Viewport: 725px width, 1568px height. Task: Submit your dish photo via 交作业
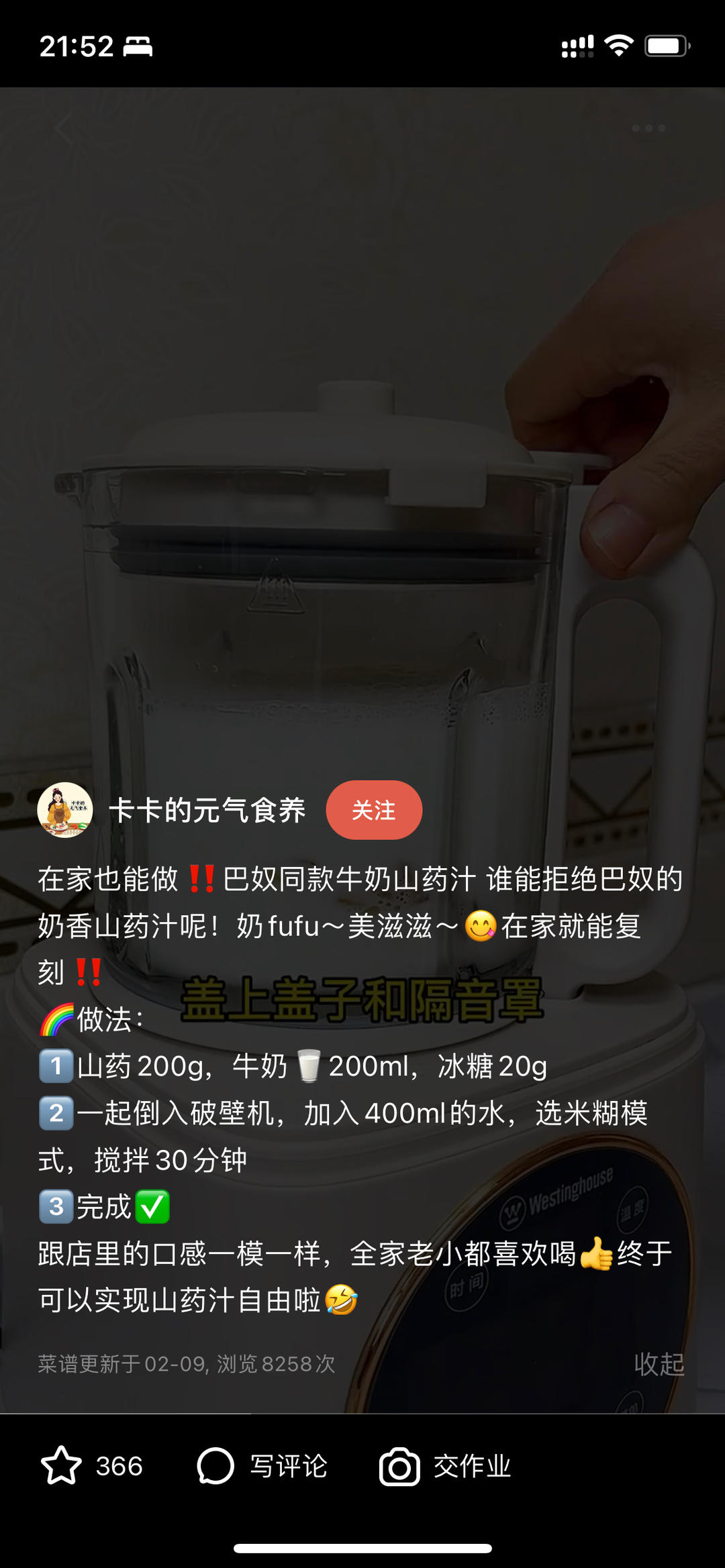pos(445,1466)
